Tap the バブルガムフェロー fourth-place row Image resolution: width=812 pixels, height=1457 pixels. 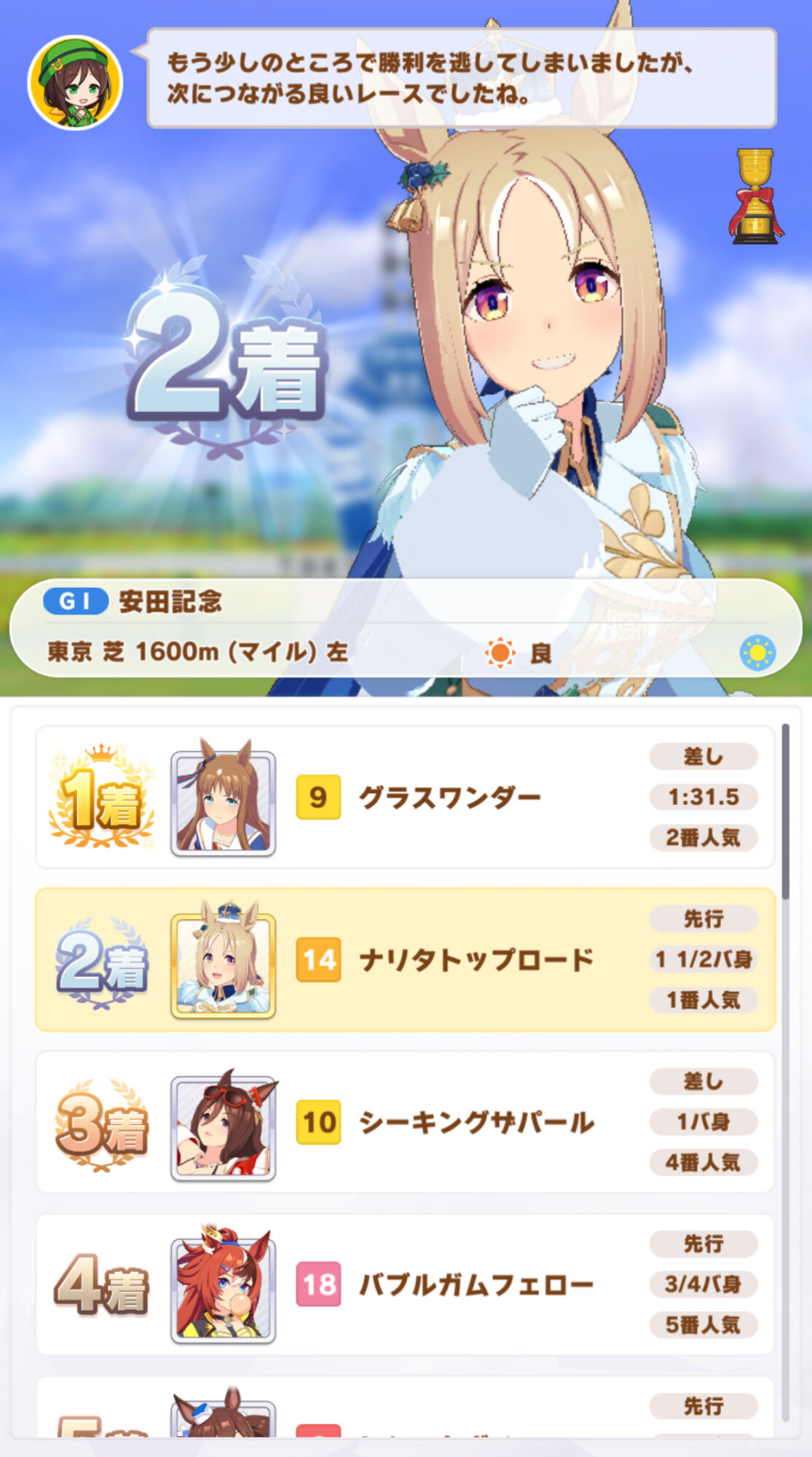[405, 1284]
